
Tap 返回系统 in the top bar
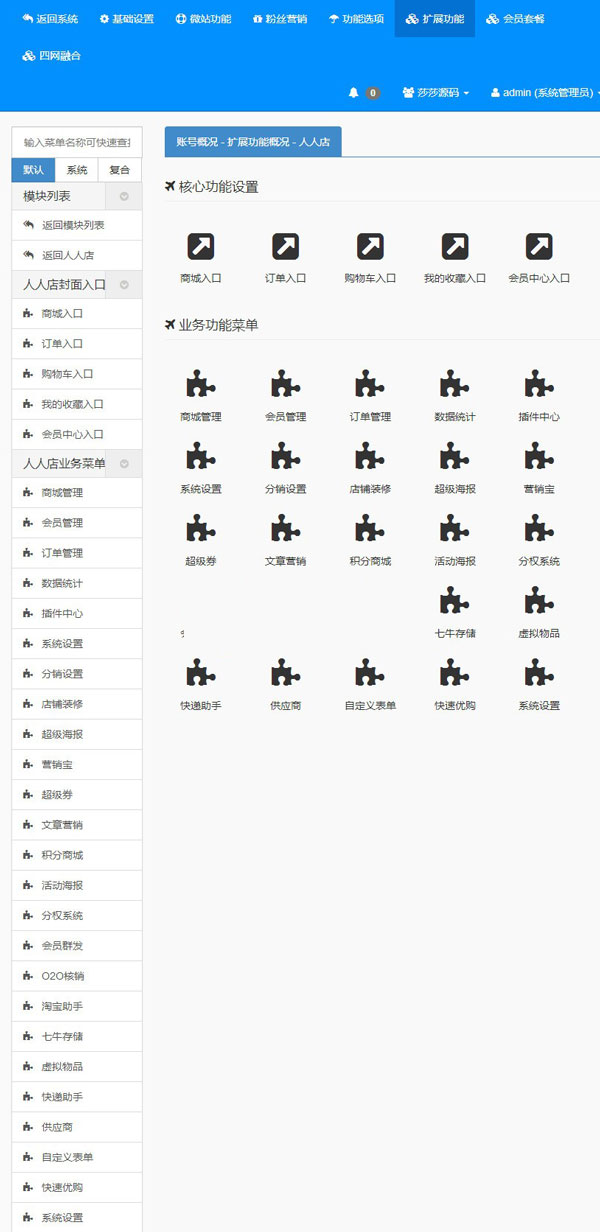tap(50, 18)
